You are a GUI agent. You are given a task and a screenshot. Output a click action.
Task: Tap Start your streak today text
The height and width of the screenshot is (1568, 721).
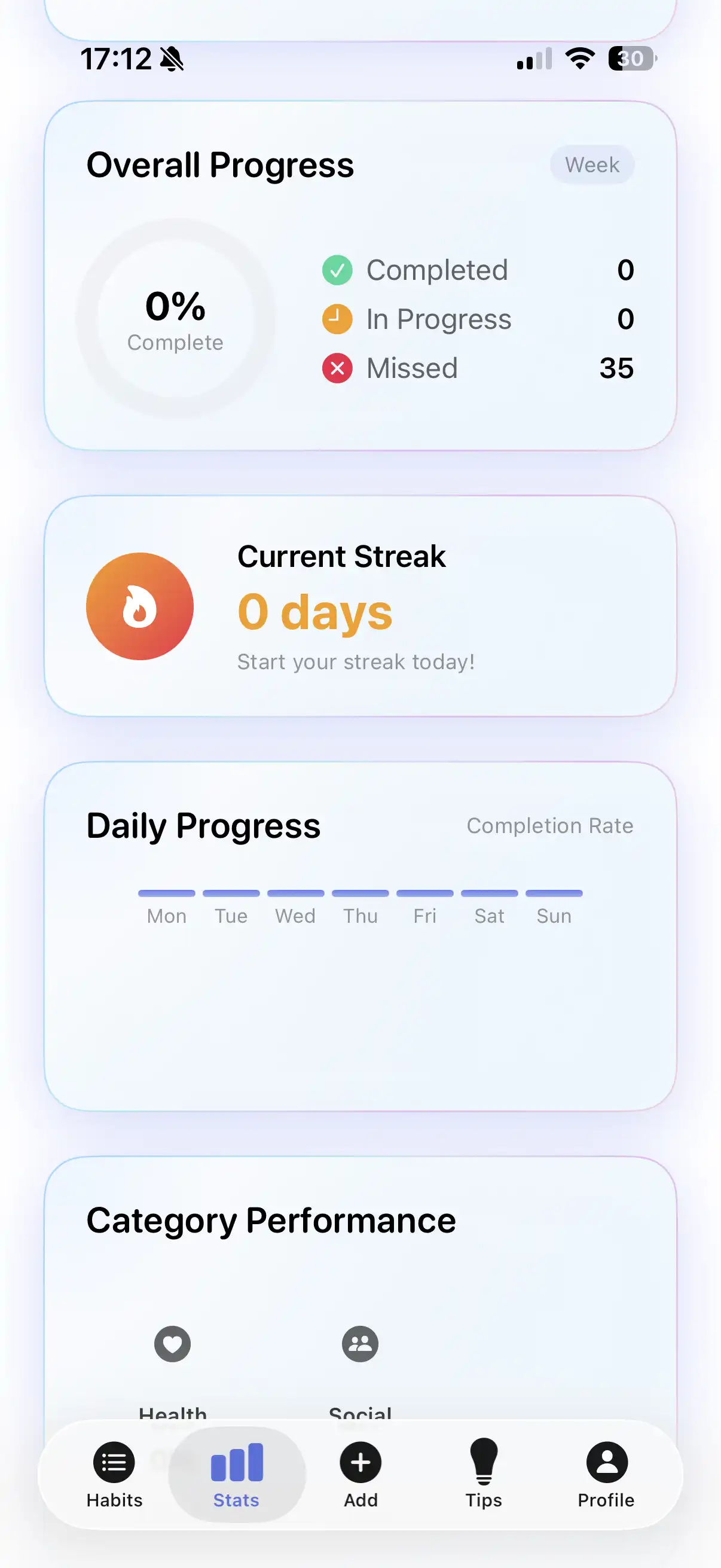point(356,661)
